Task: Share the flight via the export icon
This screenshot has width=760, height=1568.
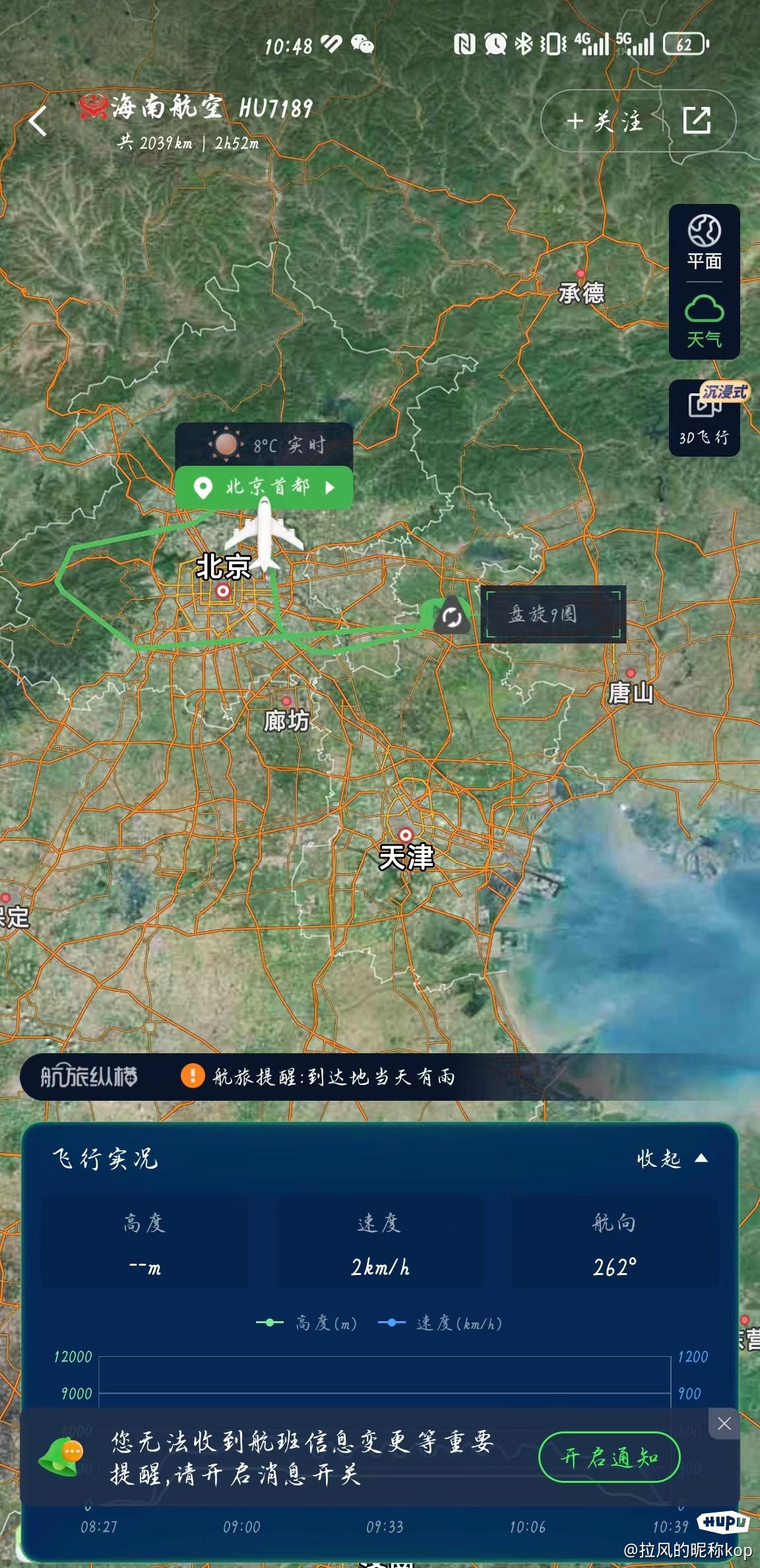Action: [697, 121]
